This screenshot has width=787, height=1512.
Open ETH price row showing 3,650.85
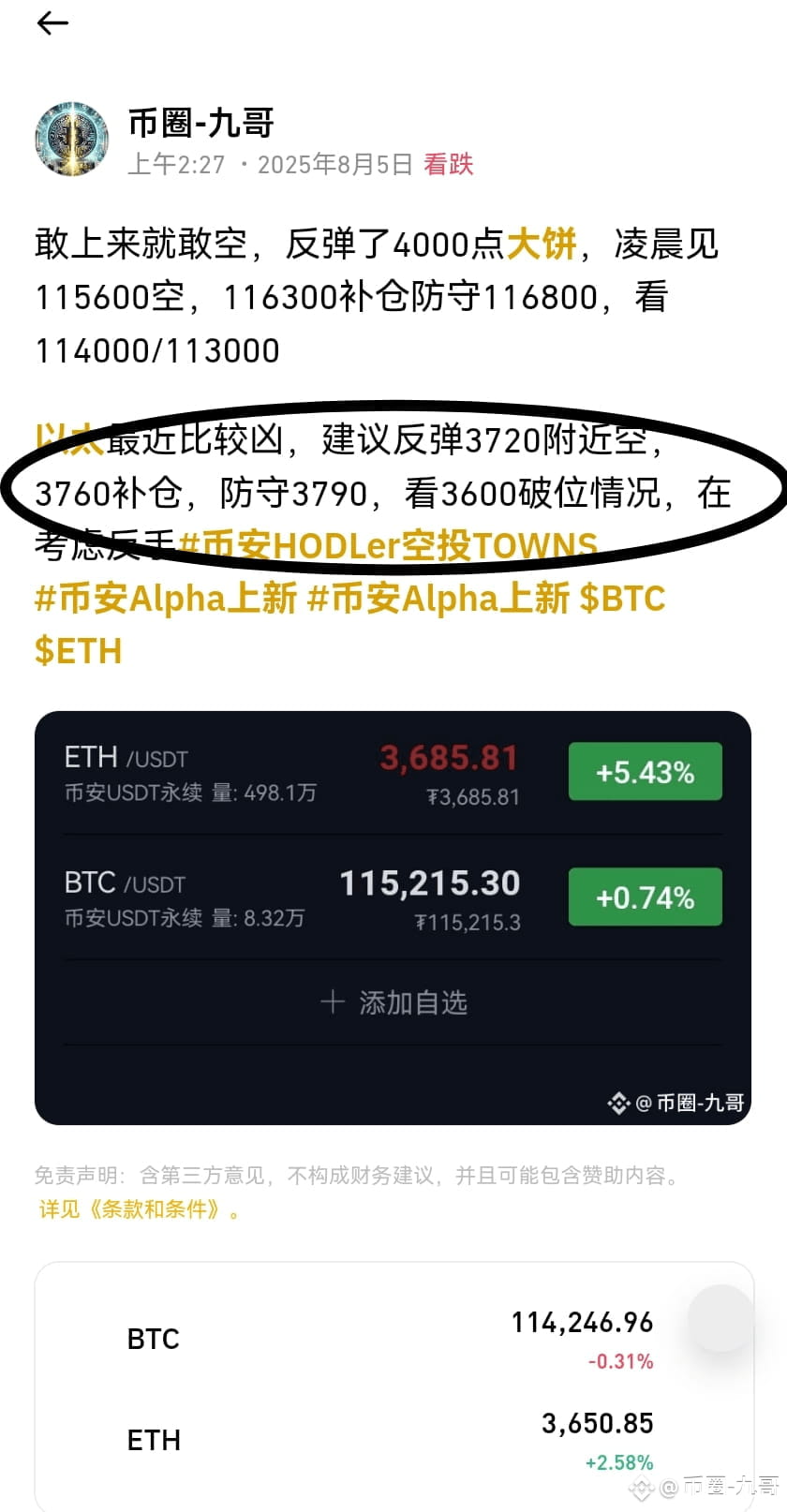[393, 1440]
